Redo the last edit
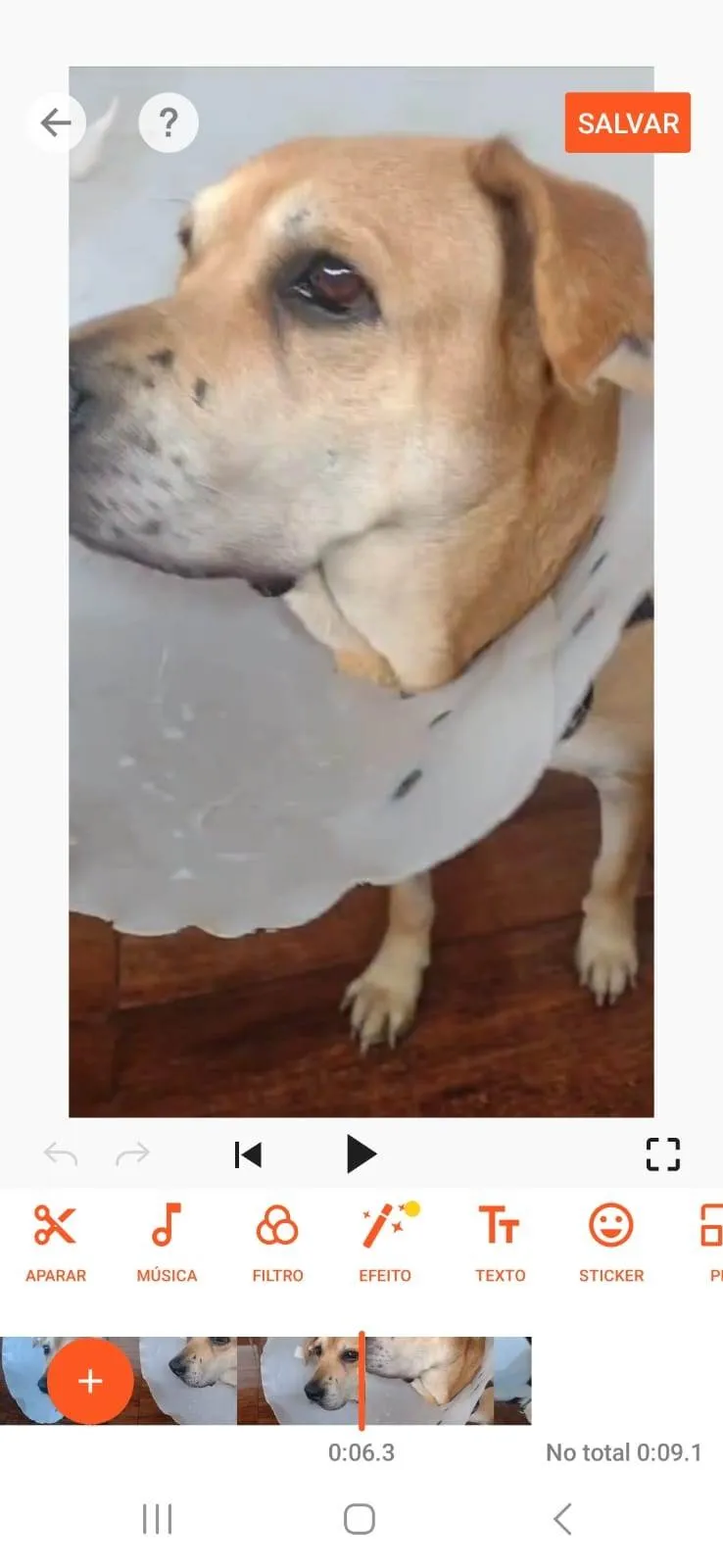The height and width of the screenshot is (1568, 723). (x=132, y=1154)
